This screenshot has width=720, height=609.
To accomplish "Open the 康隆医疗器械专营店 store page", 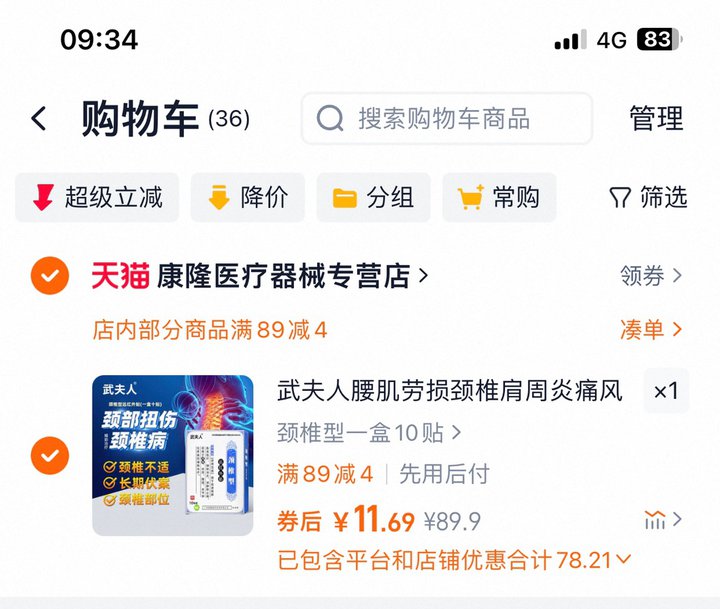I will pos(290,276).
